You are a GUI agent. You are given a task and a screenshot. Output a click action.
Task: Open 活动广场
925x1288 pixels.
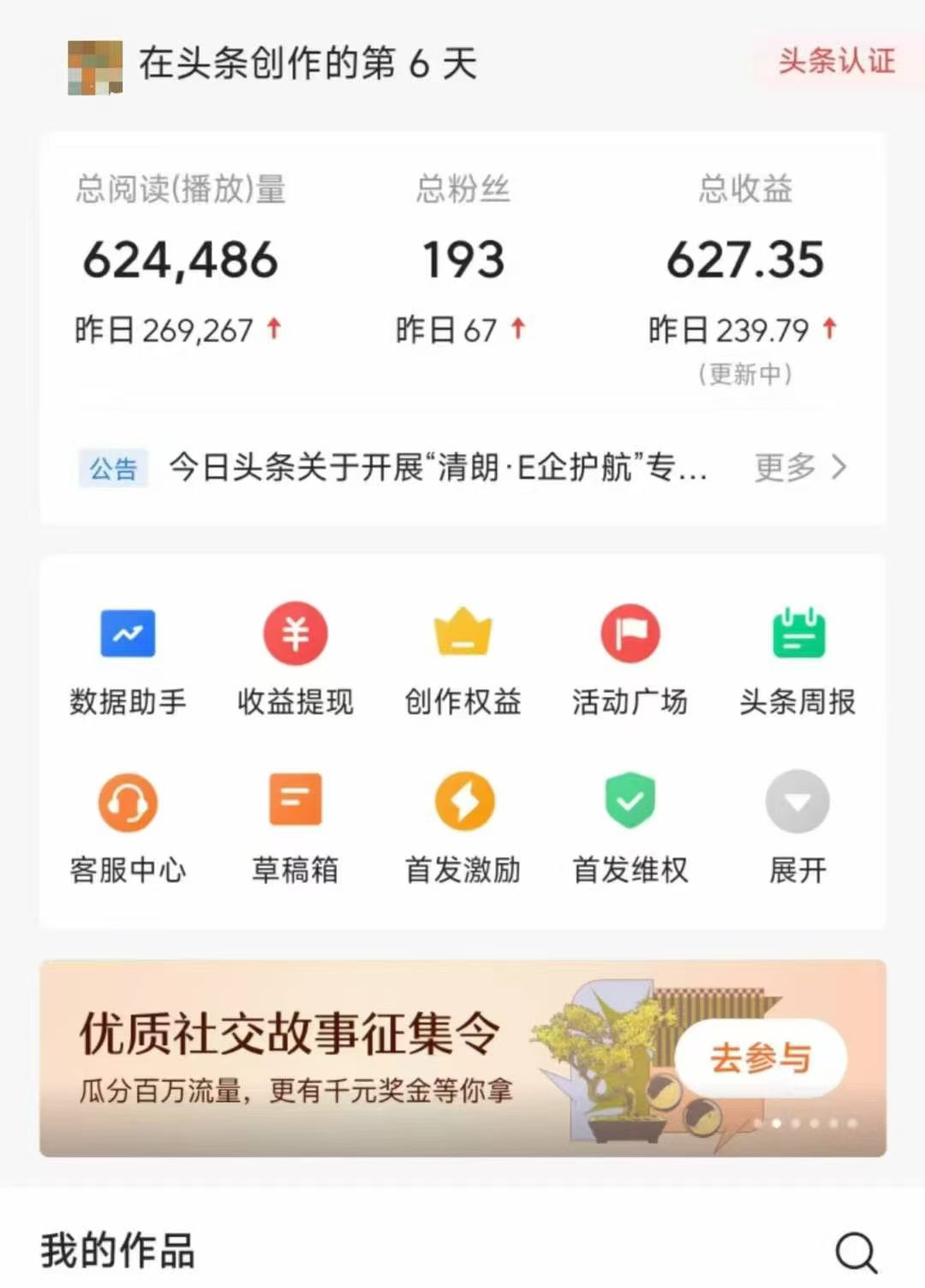(x=630, y=658)
